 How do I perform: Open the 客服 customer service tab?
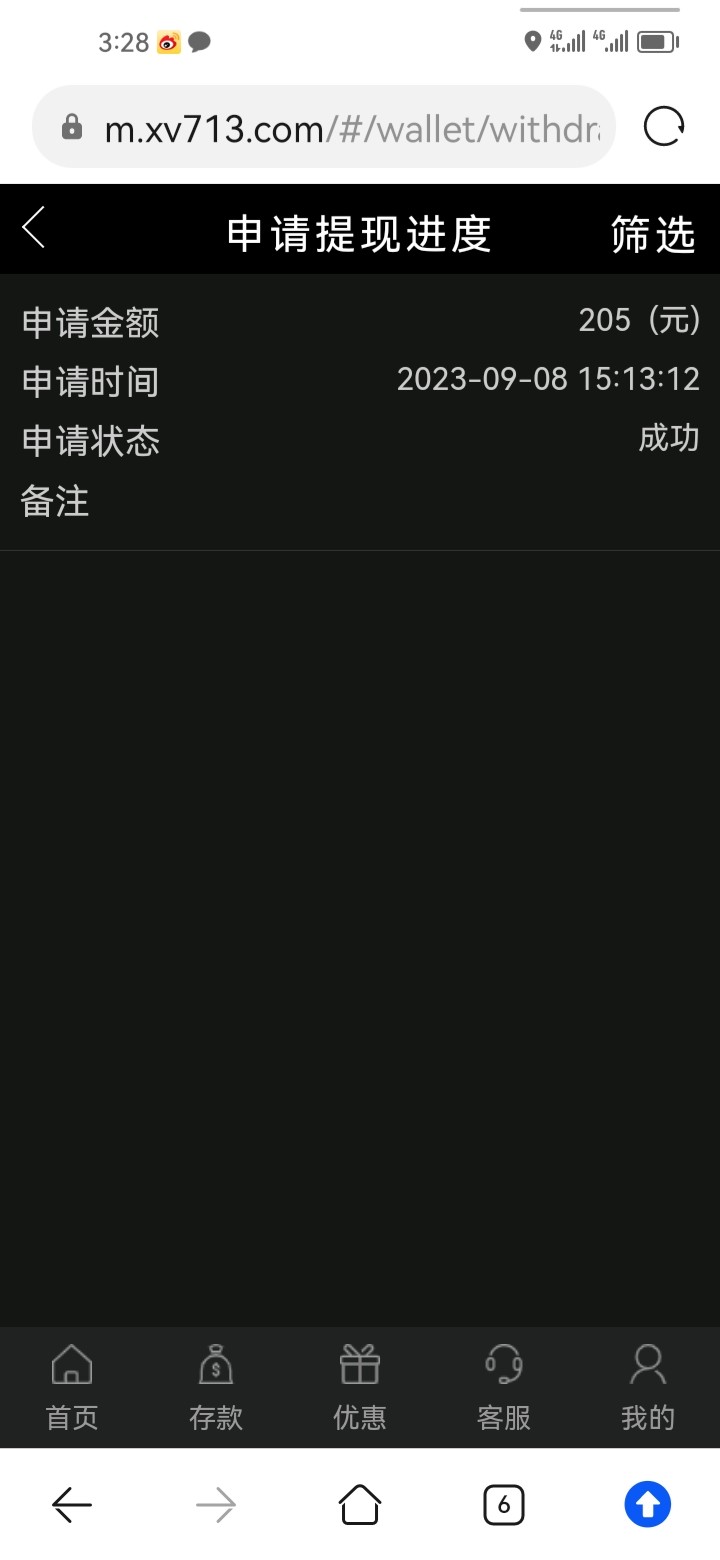pyautogui.click(x=504, y=1388)
